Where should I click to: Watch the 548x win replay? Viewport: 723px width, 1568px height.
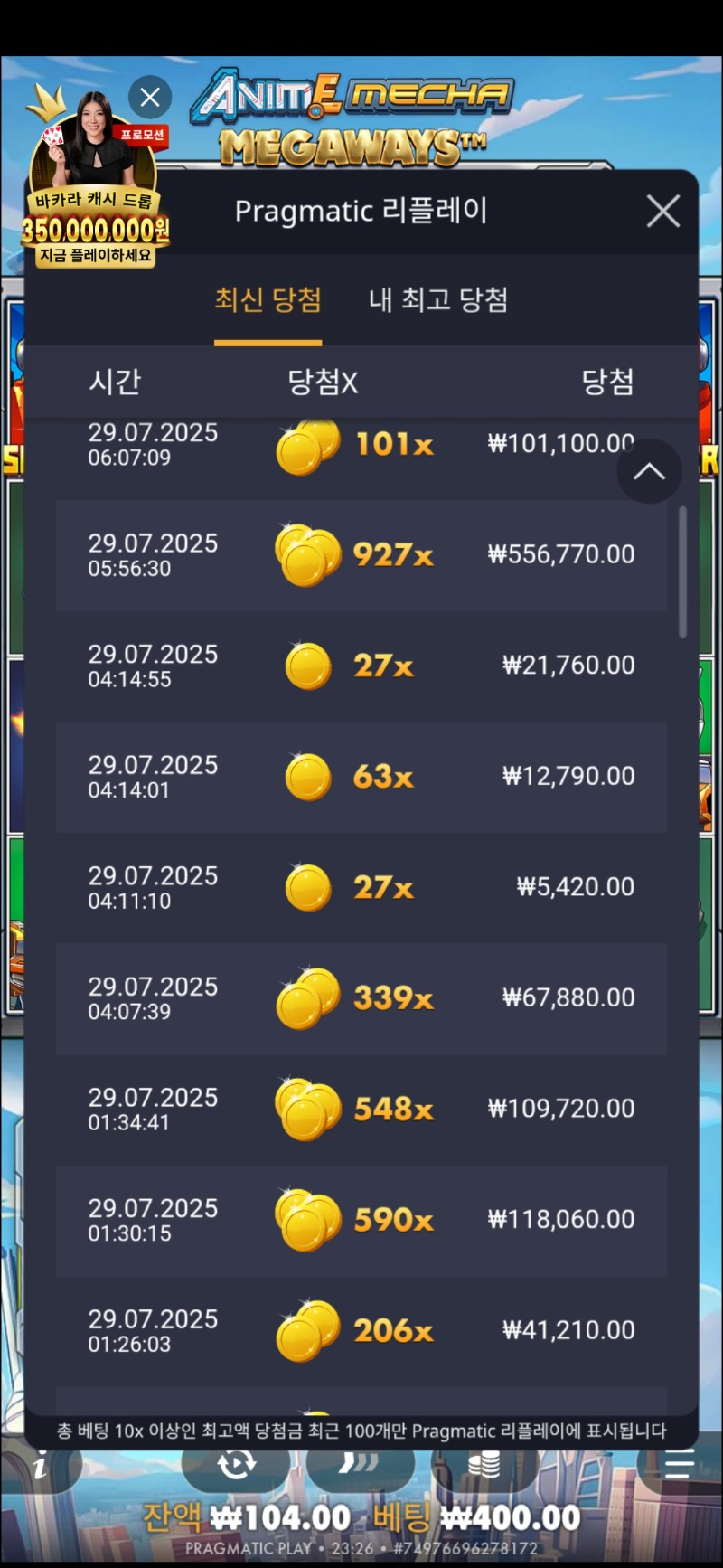tap(361, 1110)
